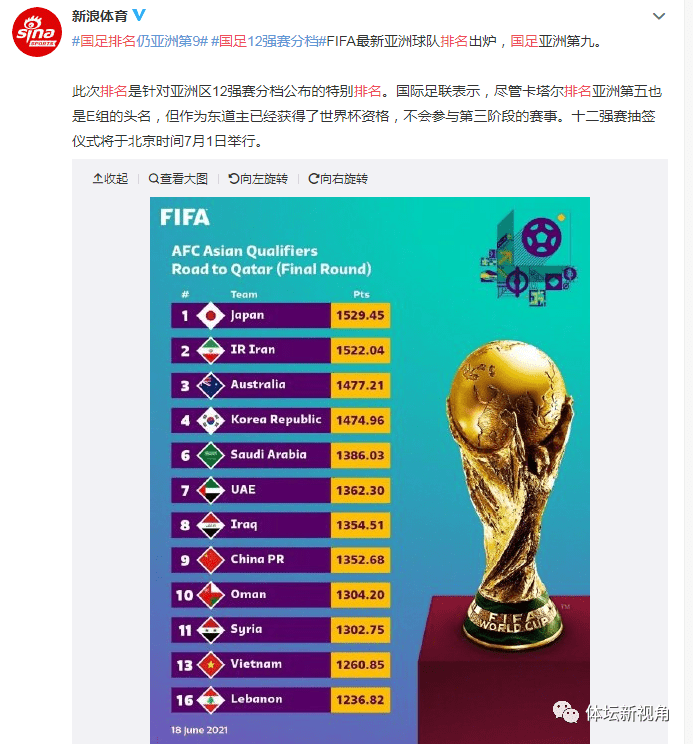This screenshot has width=693, height=744.
Task: Open hashtag #国足排名仍亚洲第9#
Action: [x=140, y=41]
